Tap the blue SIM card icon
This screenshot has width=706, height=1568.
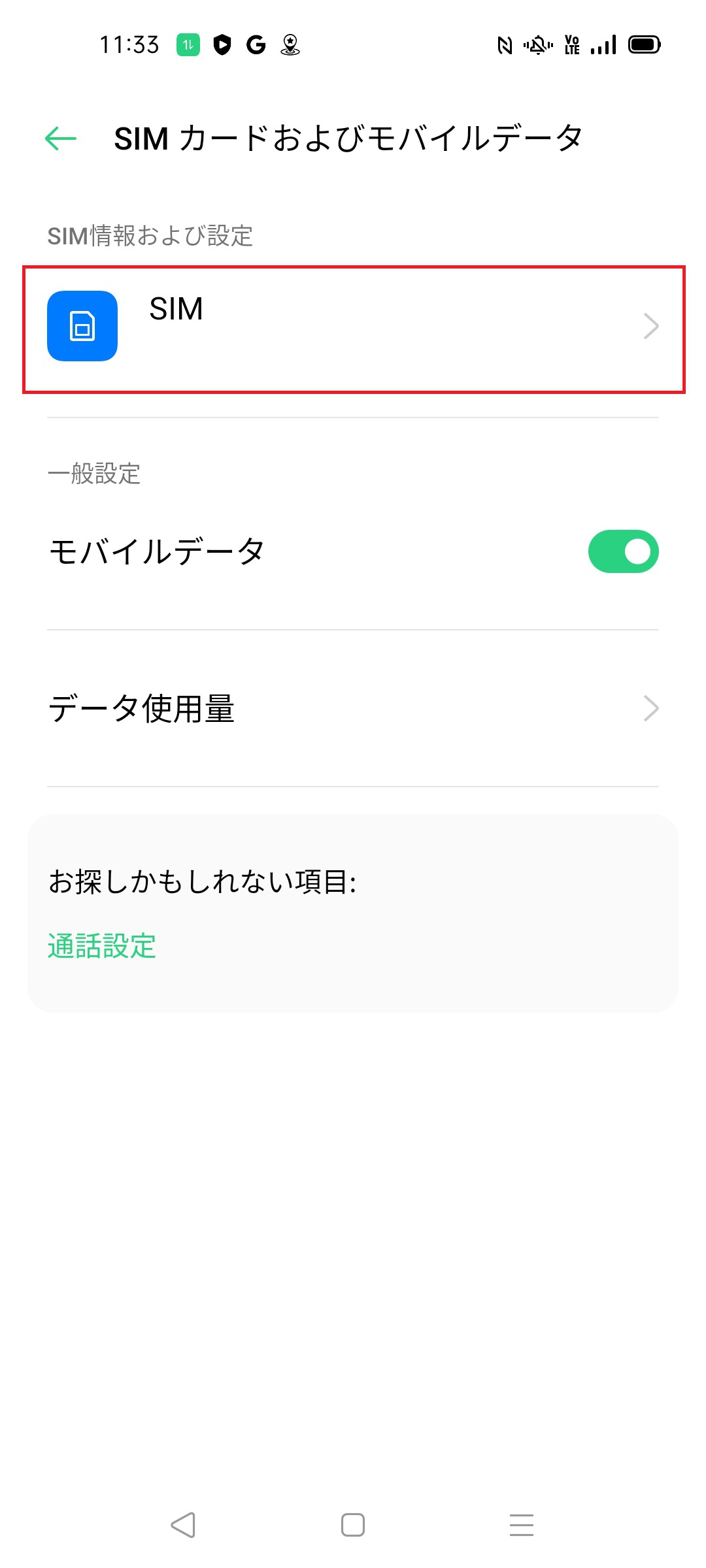[x=81, y=326]
